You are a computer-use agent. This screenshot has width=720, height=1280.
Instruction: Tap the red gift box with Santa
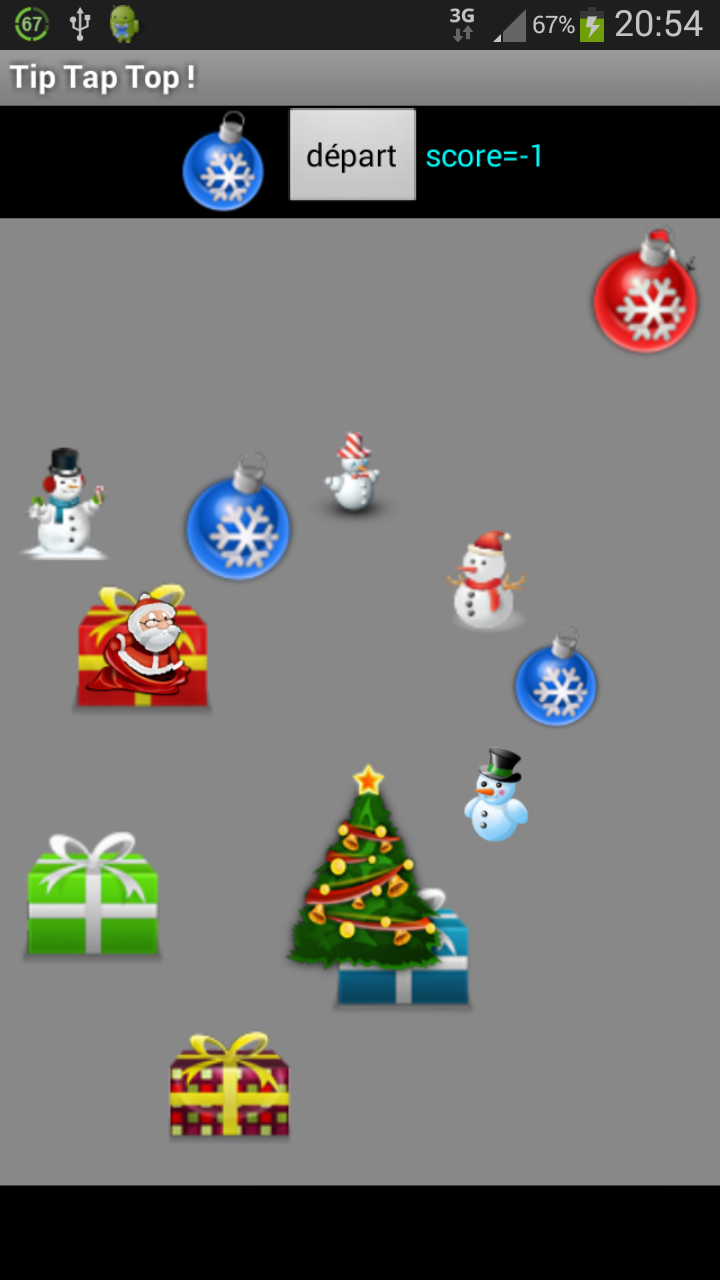[143, 650]
